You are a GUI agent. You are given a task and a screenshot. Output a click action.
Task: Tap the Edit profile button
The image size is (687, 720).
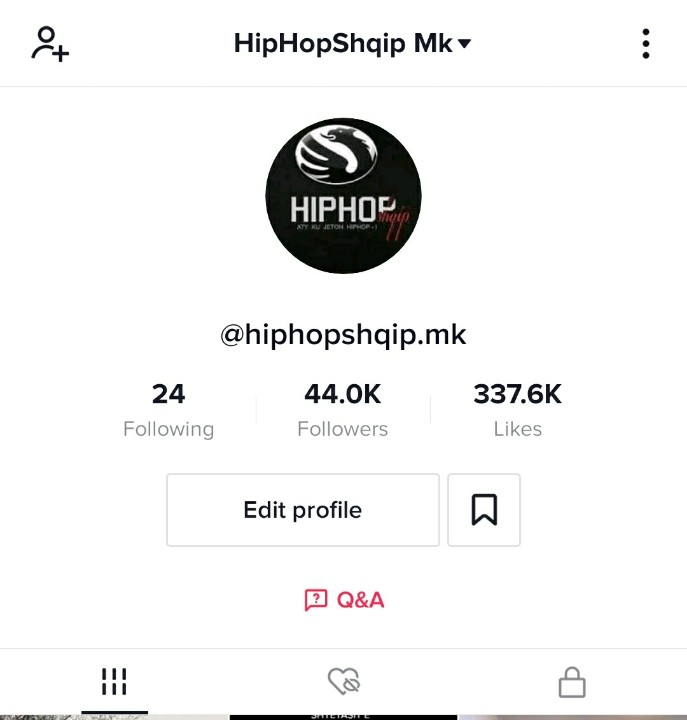click(x=302, y=510)
